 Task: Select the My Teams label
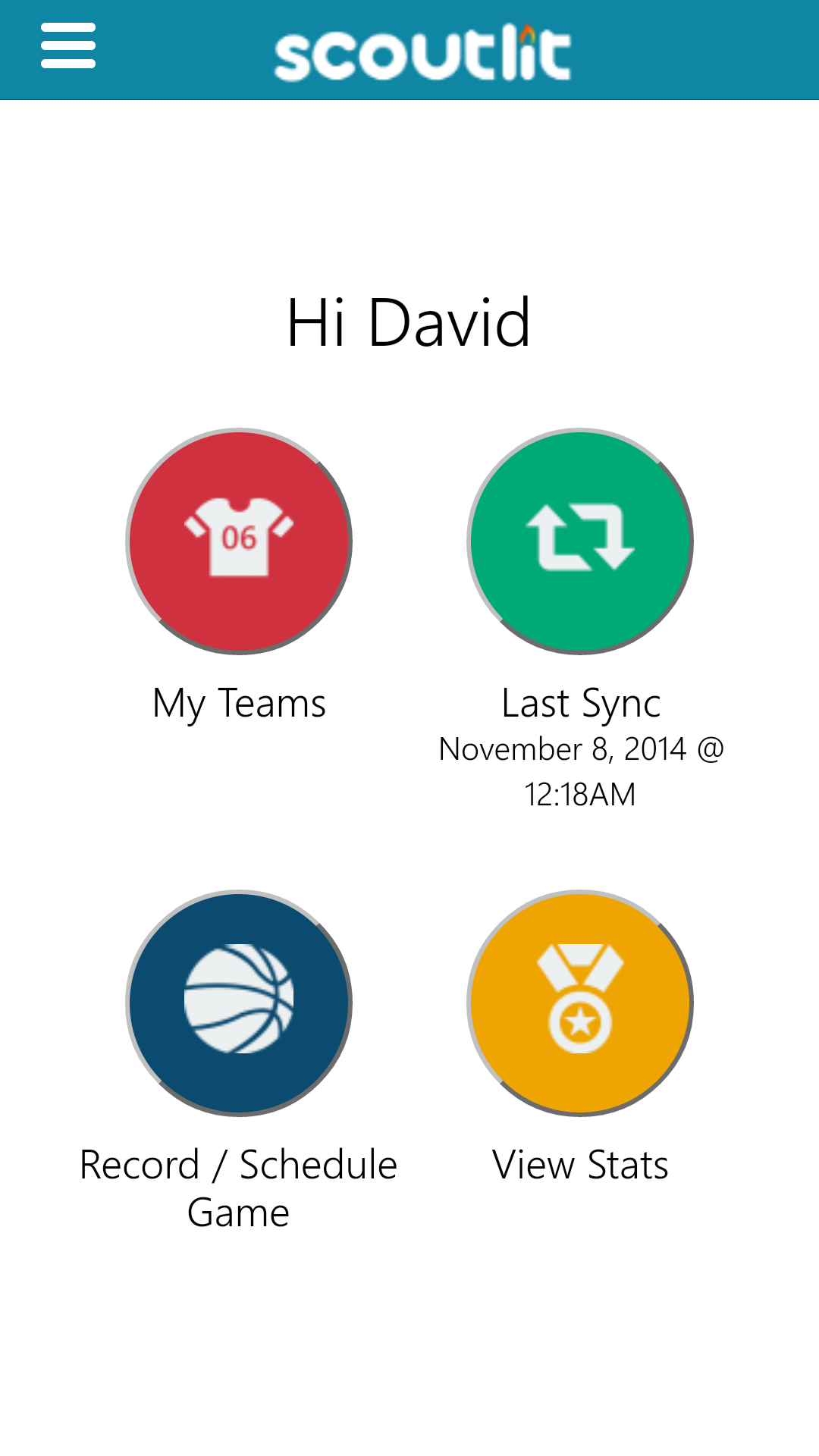coord(238,703)
